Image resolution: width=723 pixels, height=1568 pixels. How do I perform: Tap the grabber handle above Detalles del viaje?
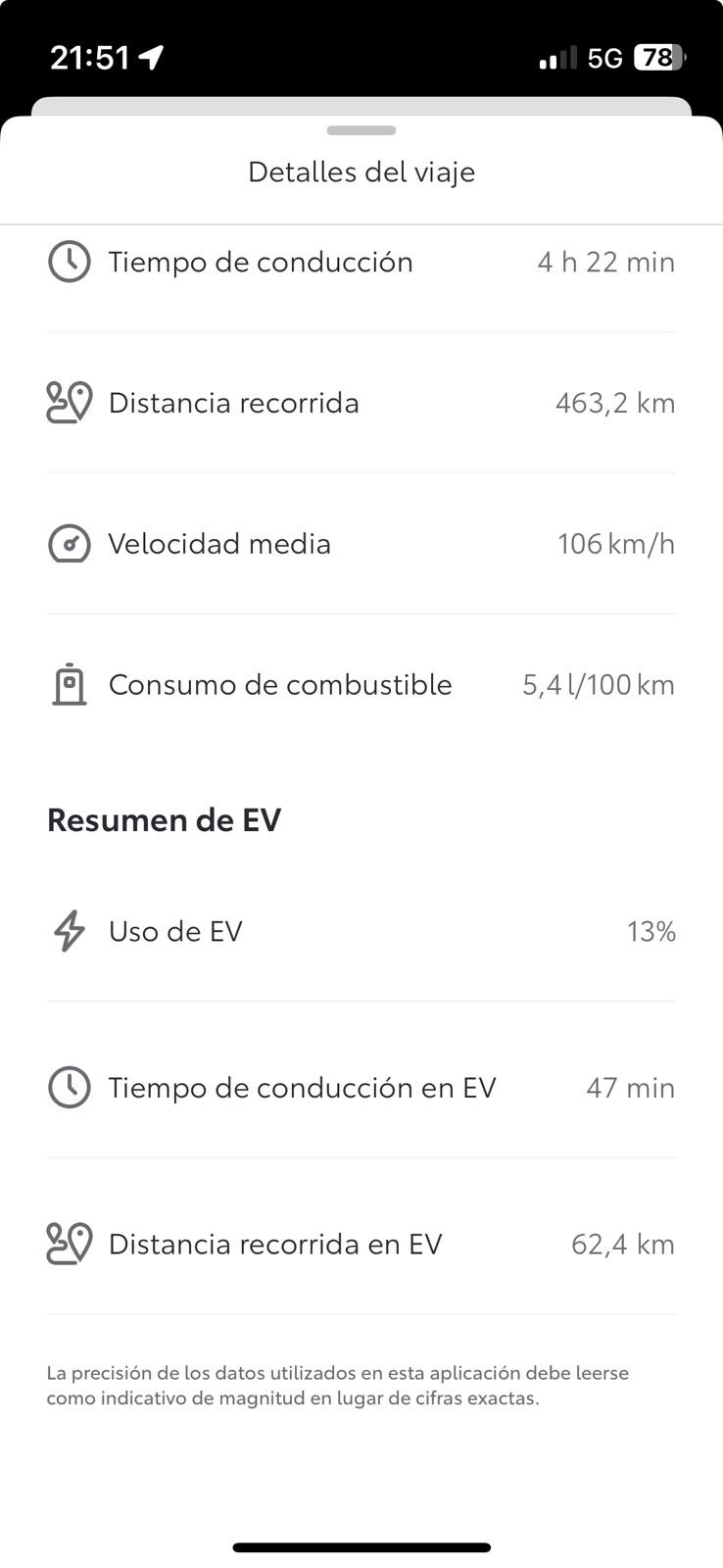click(x=361, y=130)
